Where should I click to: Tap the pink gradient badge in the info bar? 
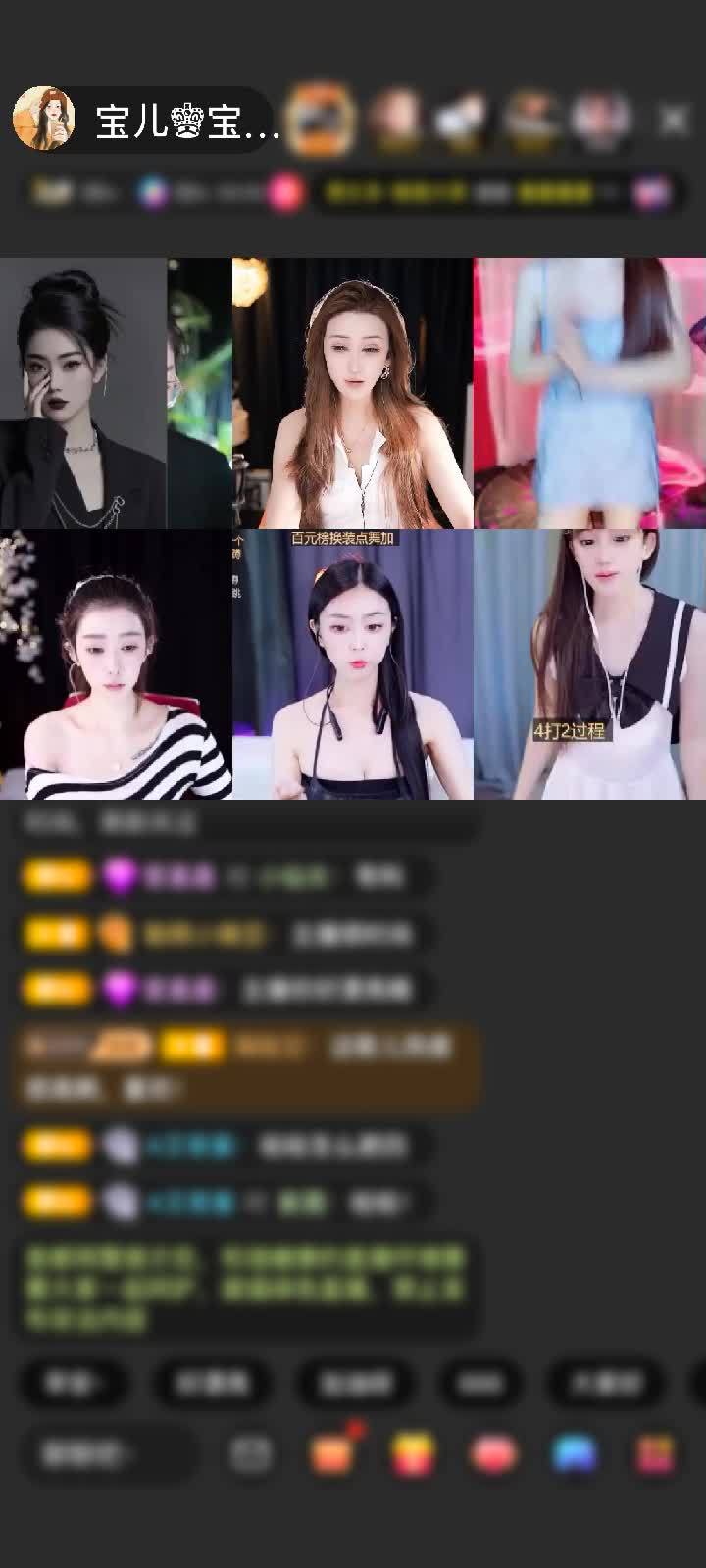point(284,193)
